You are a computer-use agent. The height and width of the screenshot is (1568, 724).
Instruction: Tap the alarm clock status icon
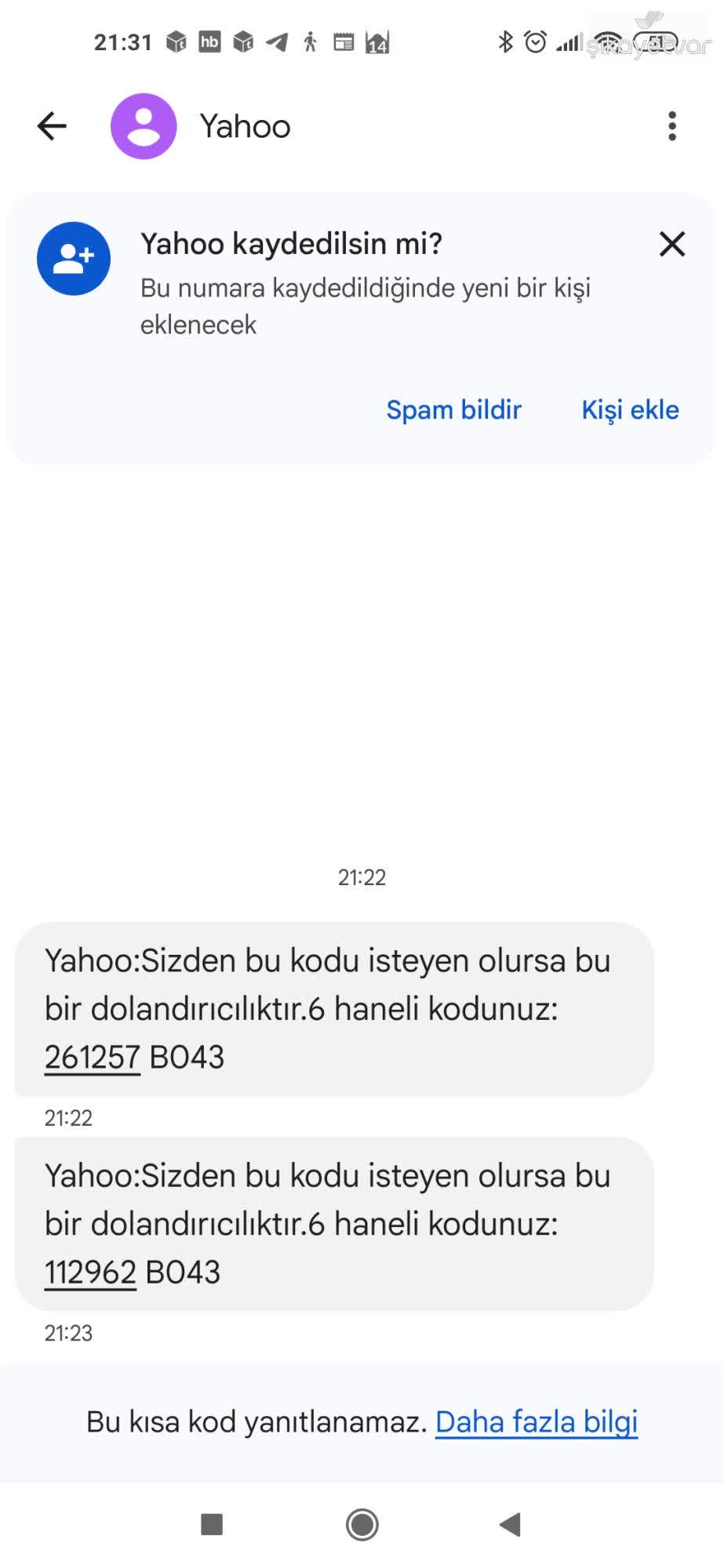(536, 40)
